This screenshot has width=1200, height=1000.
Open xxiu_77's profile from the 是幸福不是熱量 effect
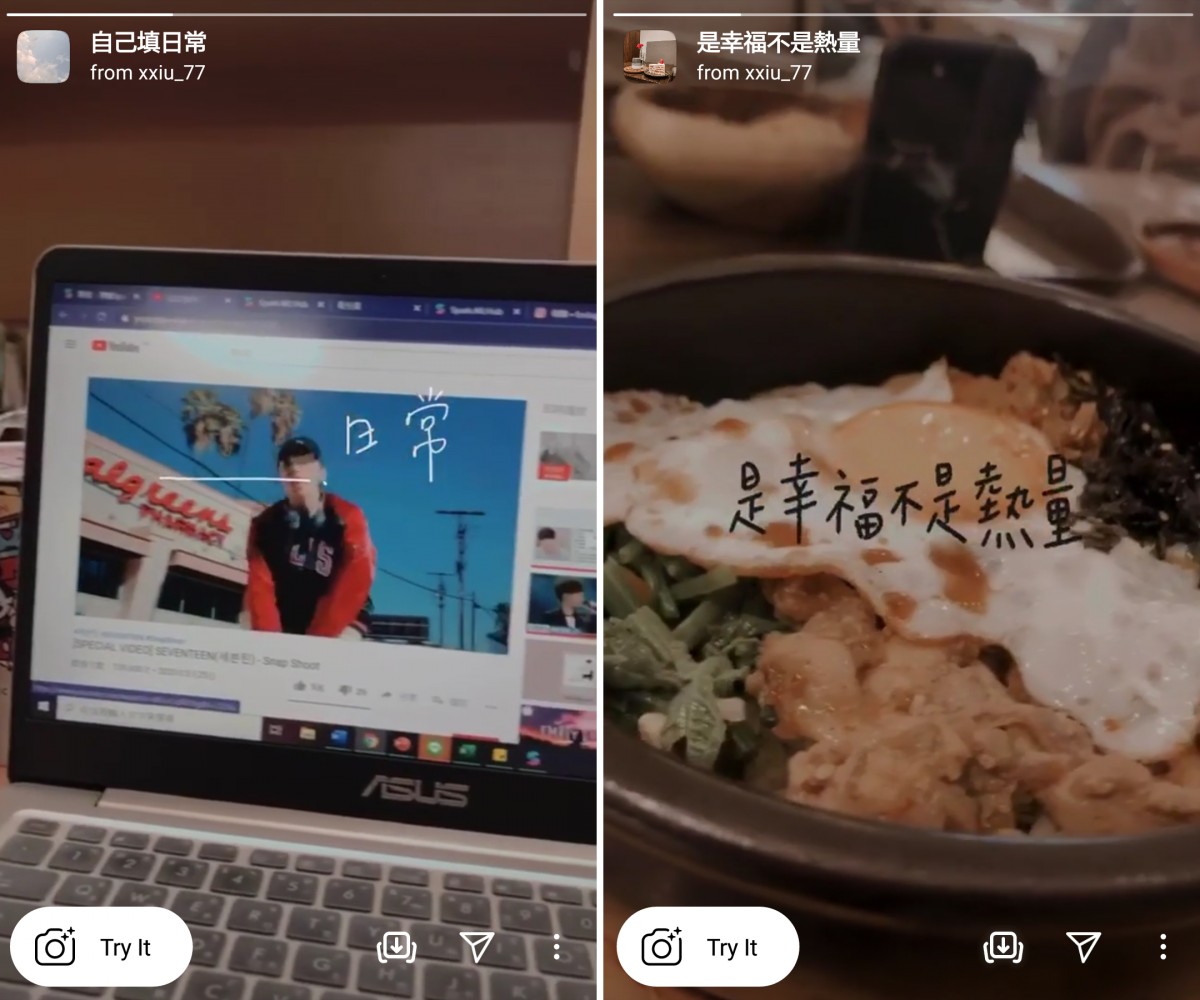tap(754, 73)
